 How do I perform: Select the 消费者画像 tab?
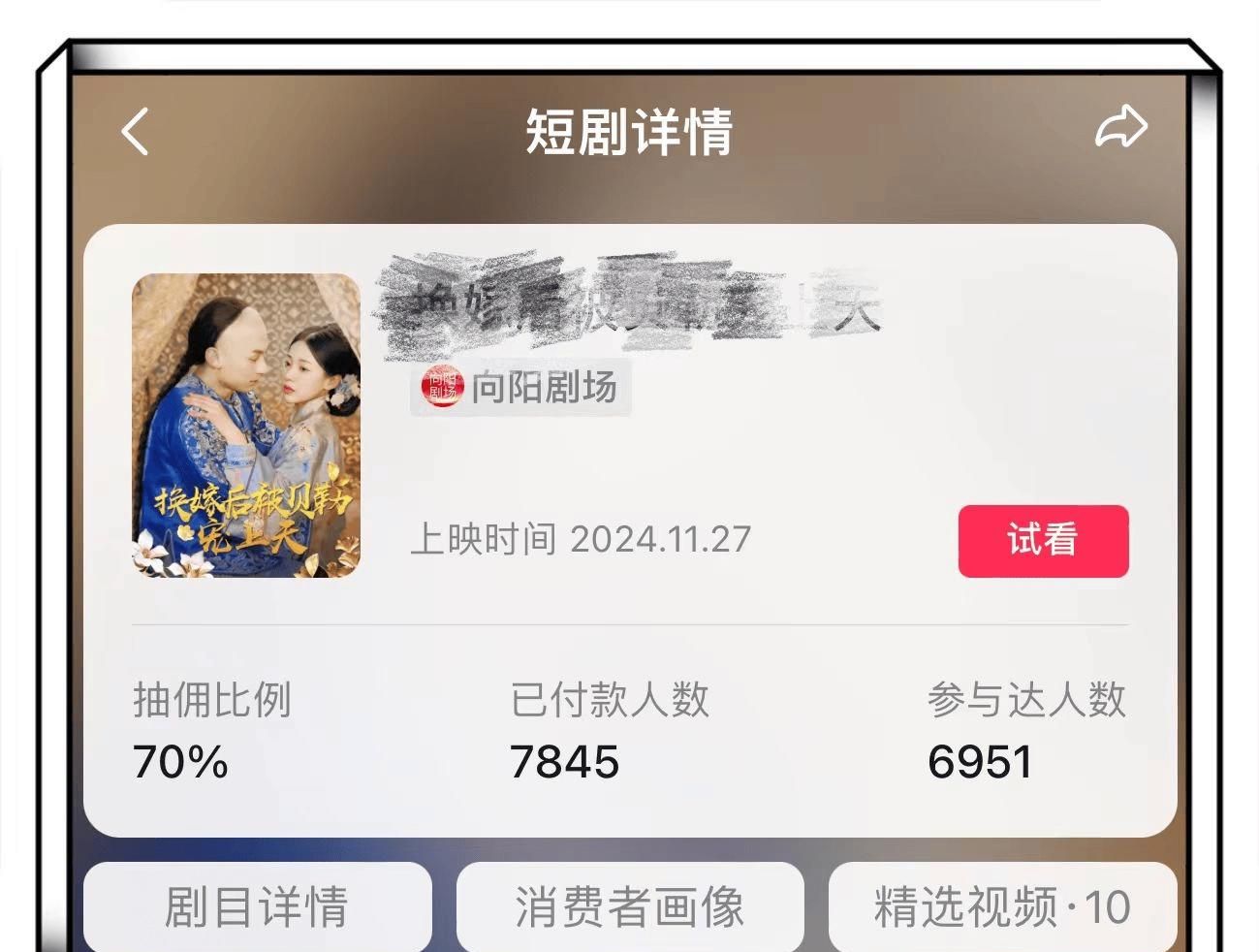tap(629, 906)
